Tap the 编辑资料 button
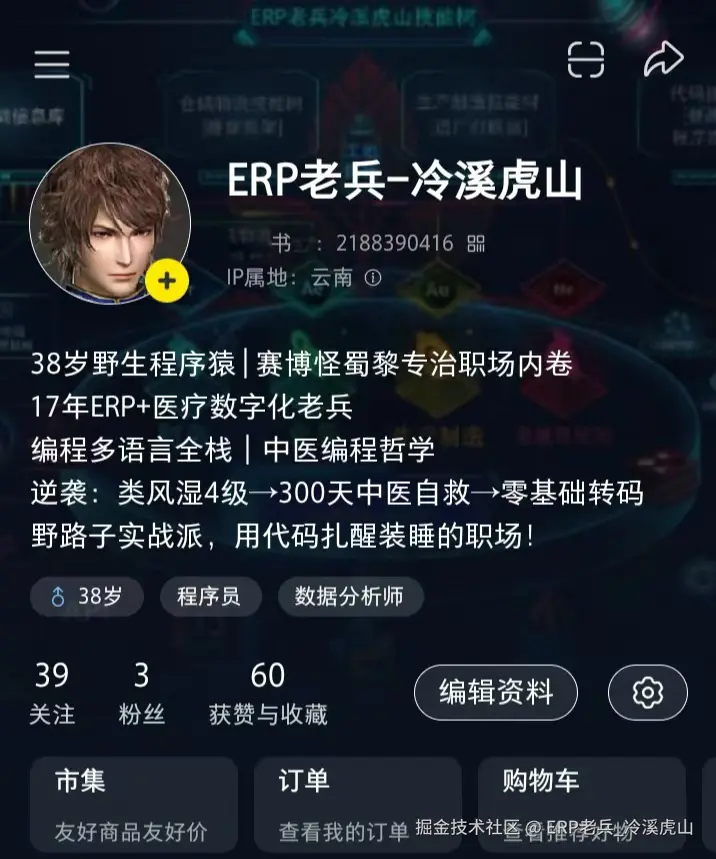 [x=496, y=691]
